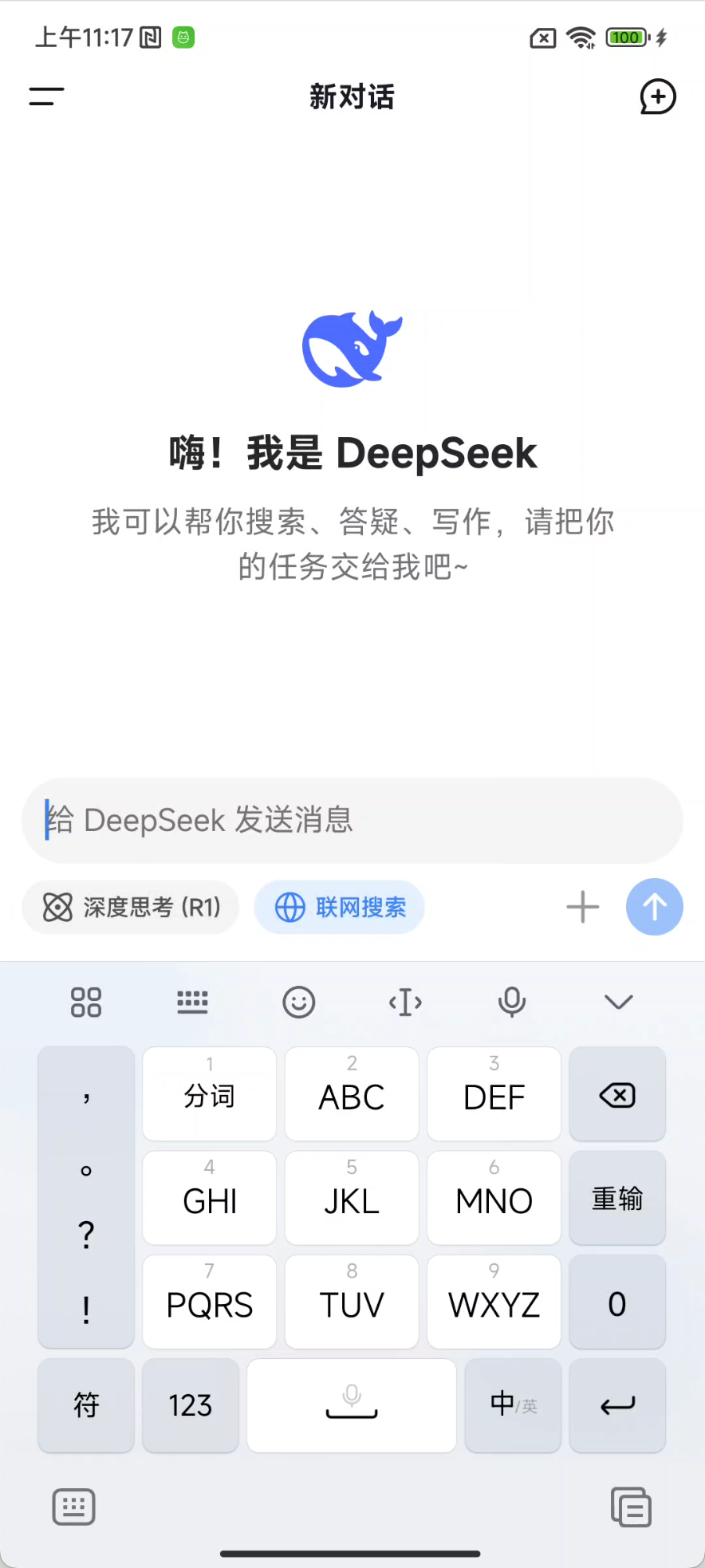Toggle the 联网搜索 web search chip
Screen dimensions: 705x1568
tap(340, 907)
